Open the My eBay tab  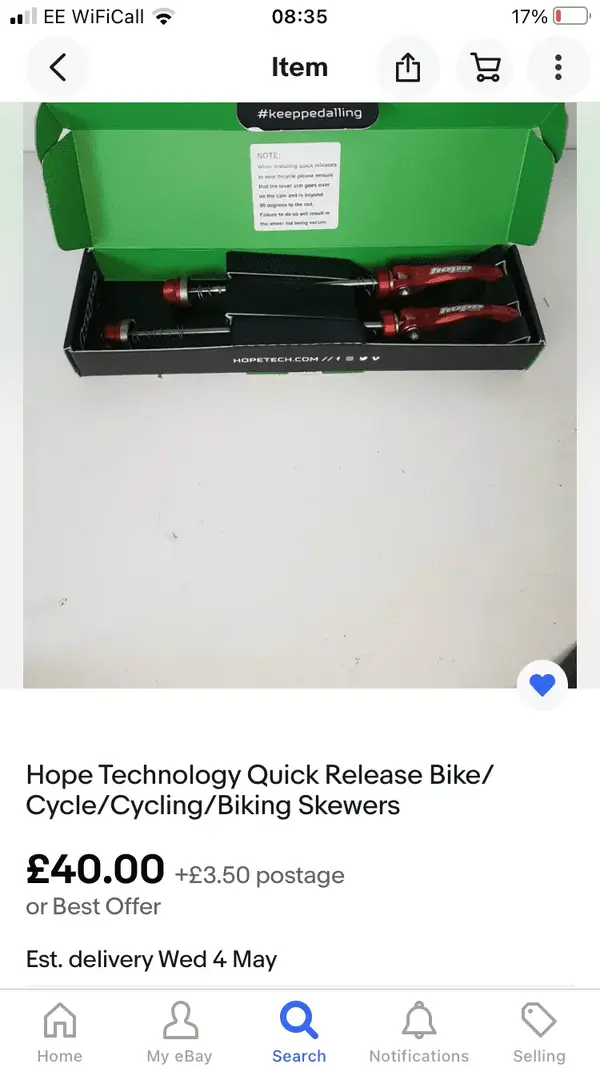[x=180, y=1033]
